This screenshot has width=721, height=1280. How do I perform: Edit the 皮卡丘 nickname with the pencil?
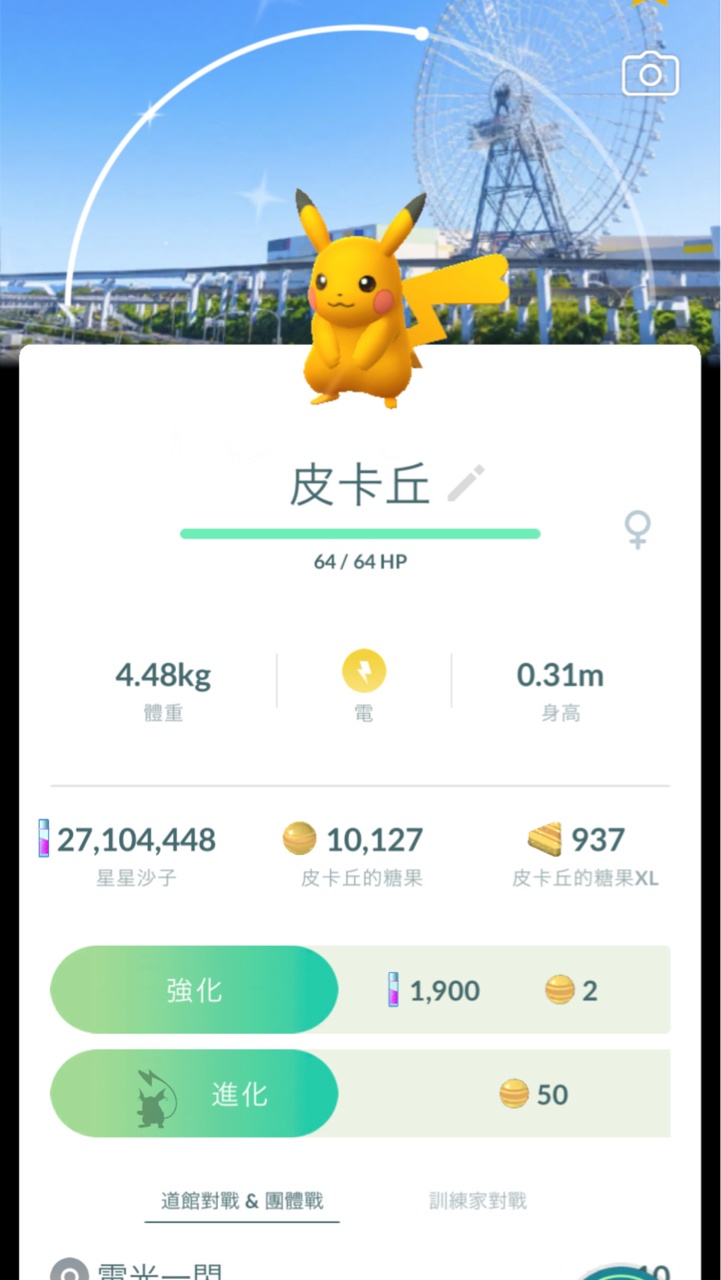pyautogui.click(x=466, y=483)
